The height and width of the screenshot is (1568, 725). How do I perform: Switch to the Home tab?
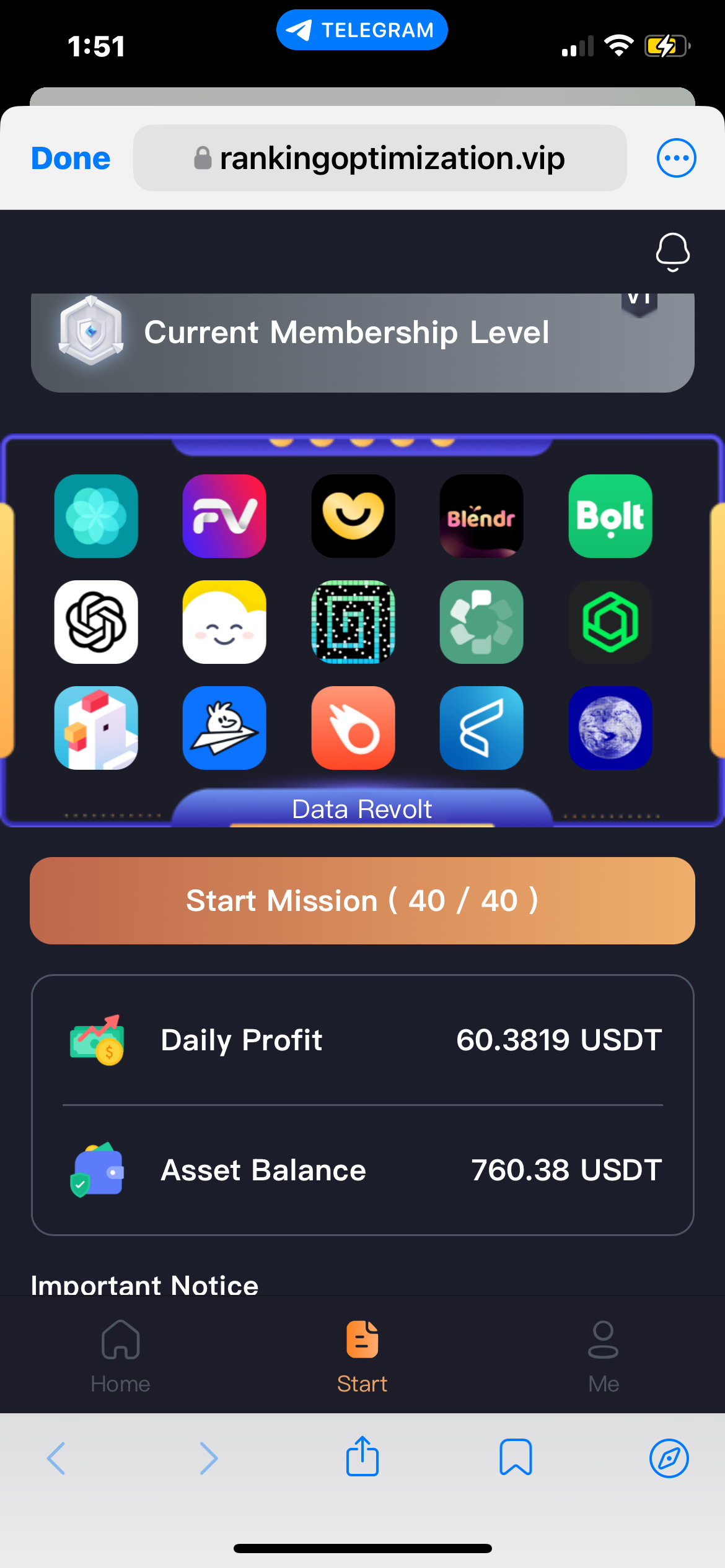coord(120,1356)
